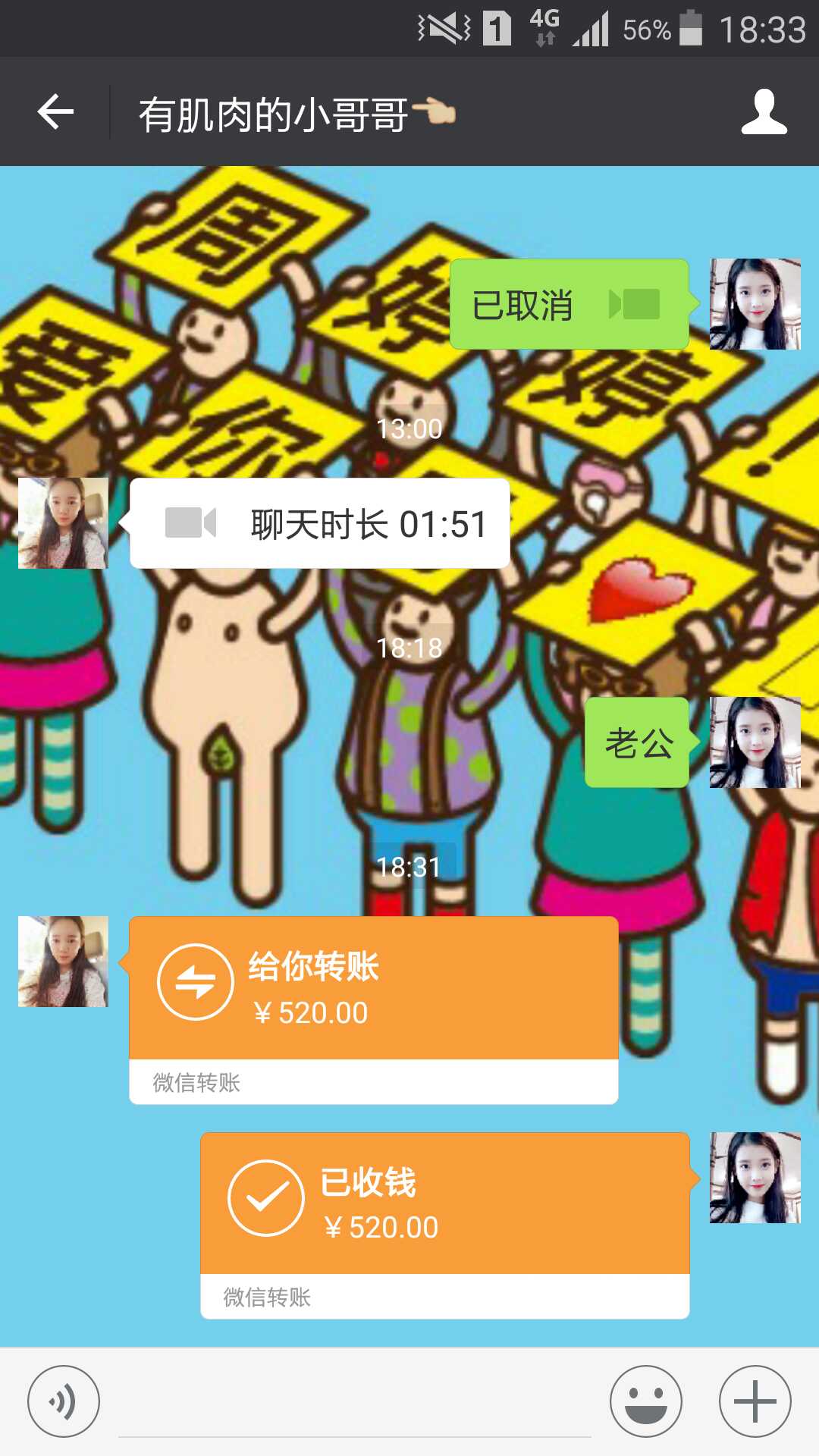819x1456 pixels.
Task: Open the emoji sticker panel
Action: (x=646, y=1401)
